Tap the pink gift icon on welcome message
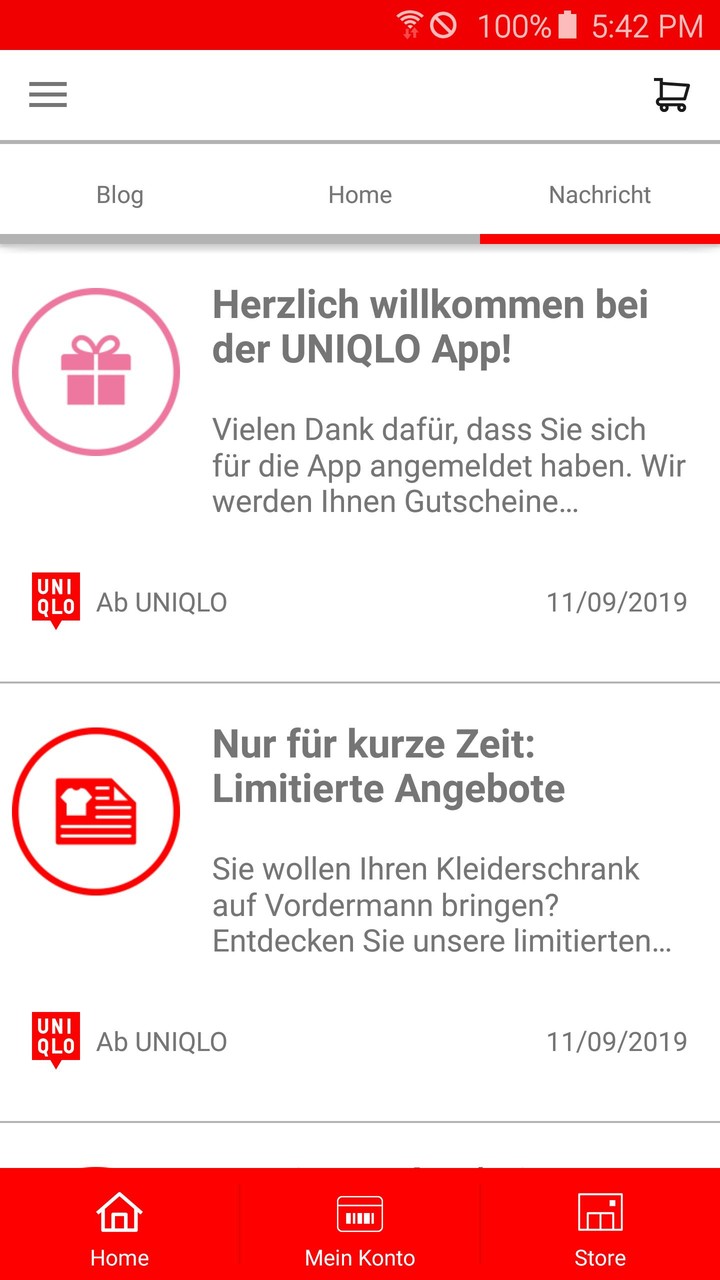720x1280 pixels. tap(96, 371)
